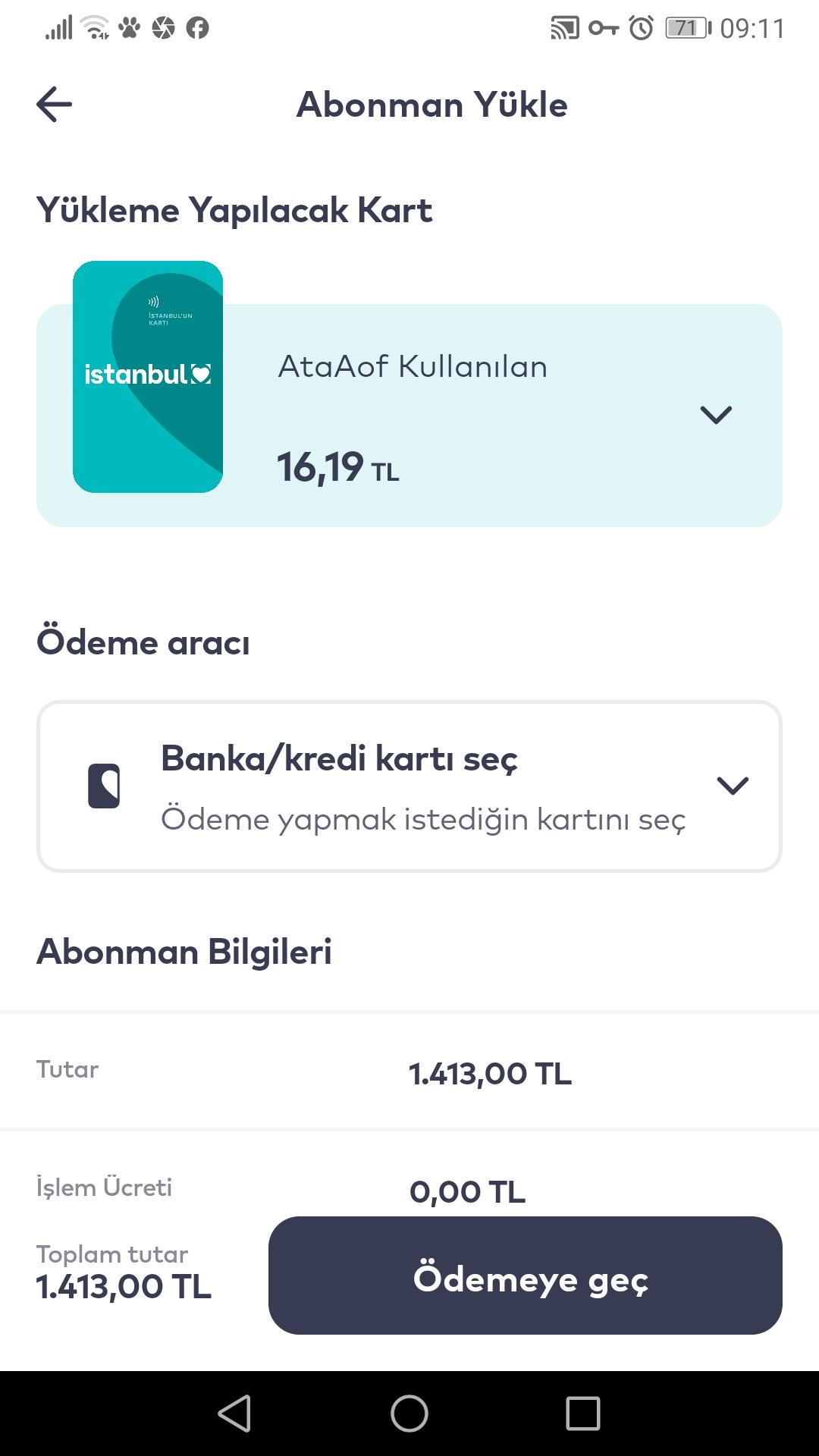
Task: Tap the bank card icon in payment section
Action: coord(106,785)
